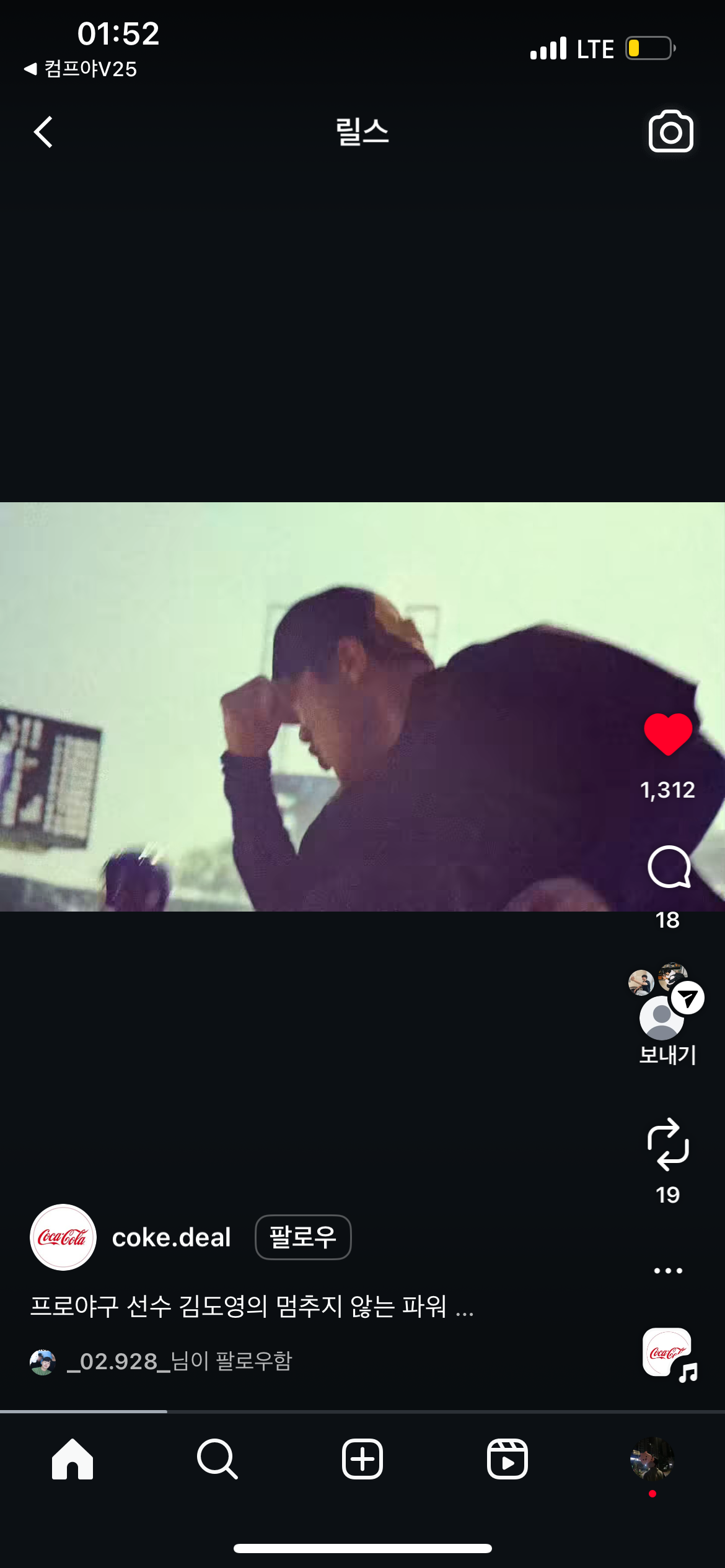
Task: Switch to the Search tab
Action: (217, 1459)
